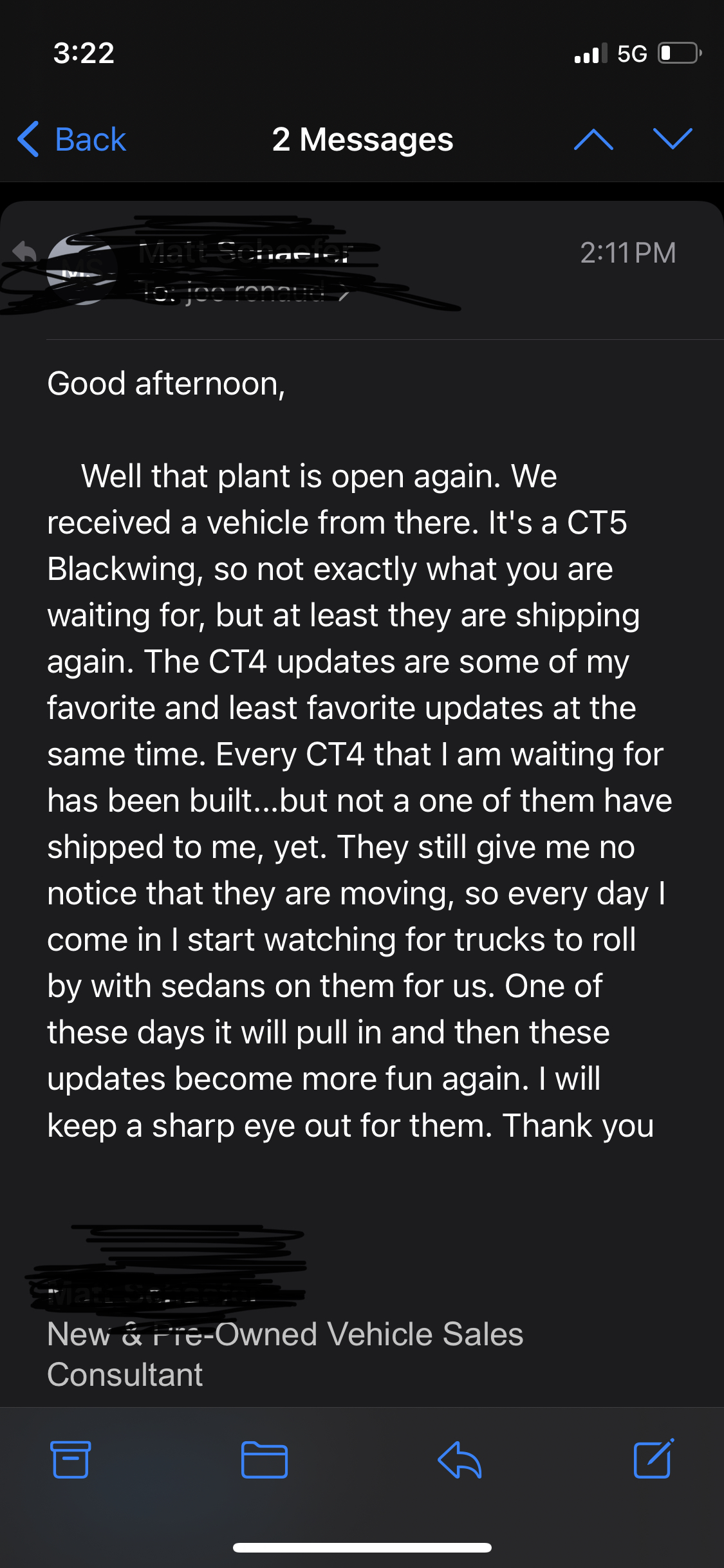Open sender details in the email header
Viewport: 724px width, 1568px height.
245,253
